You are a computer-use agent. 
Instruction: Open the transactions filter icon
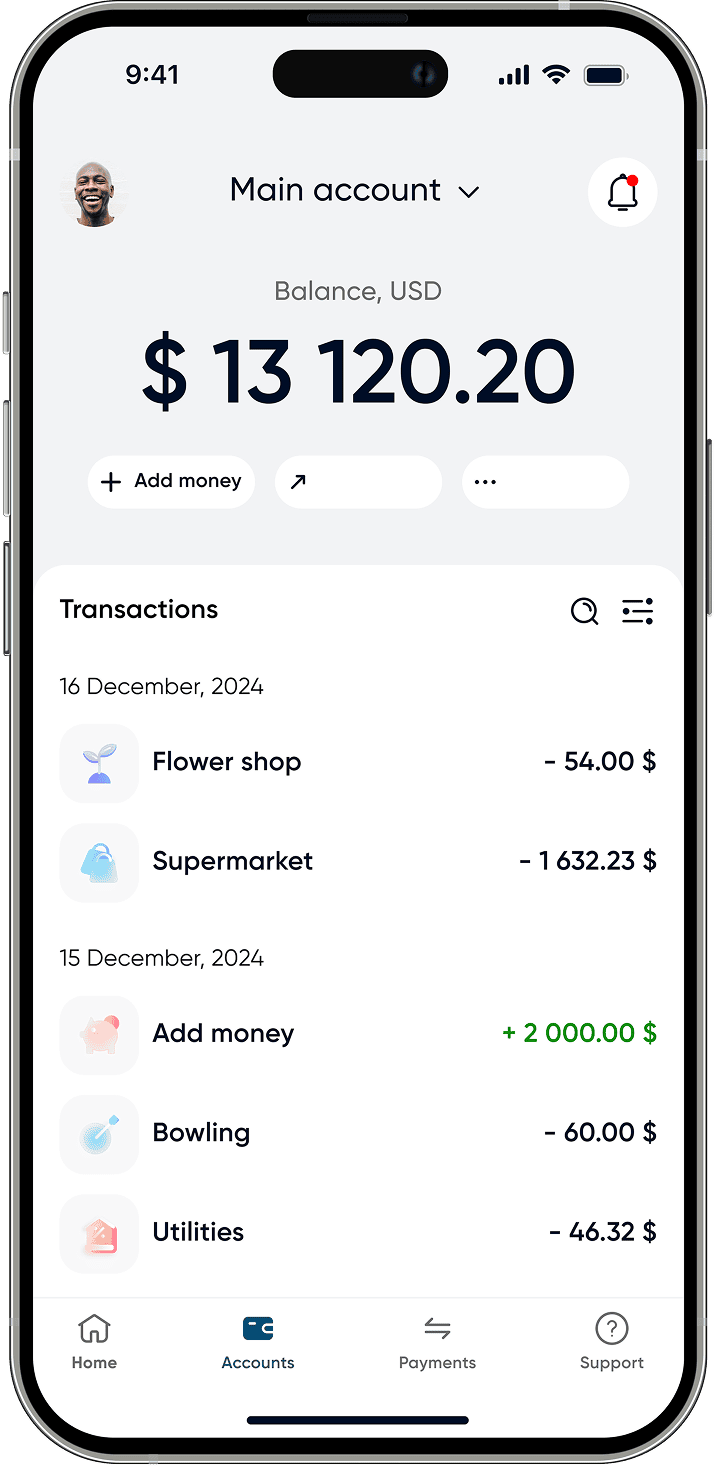[637, 610]
